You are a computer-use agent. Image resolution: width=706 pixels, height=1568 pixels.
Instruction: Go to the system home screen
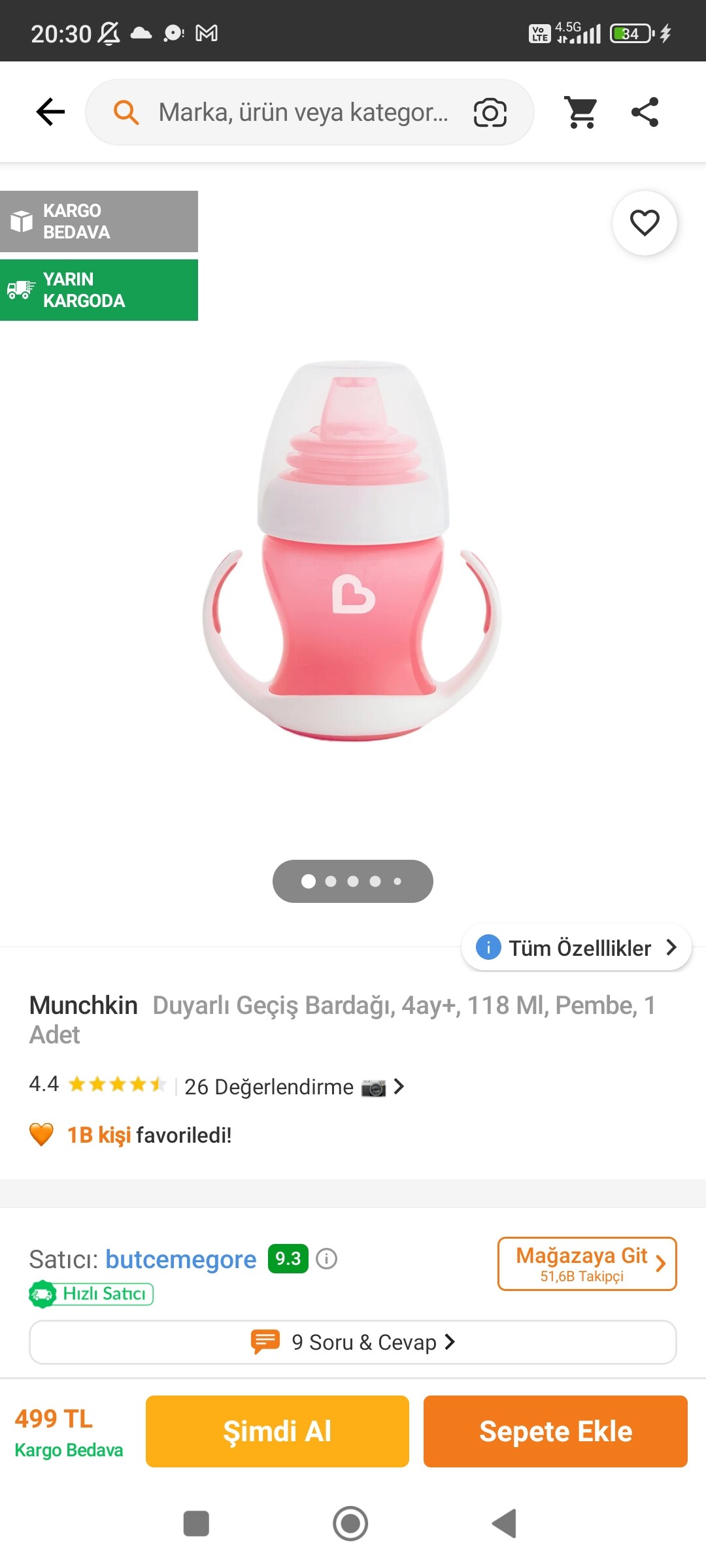(350, 1524)
